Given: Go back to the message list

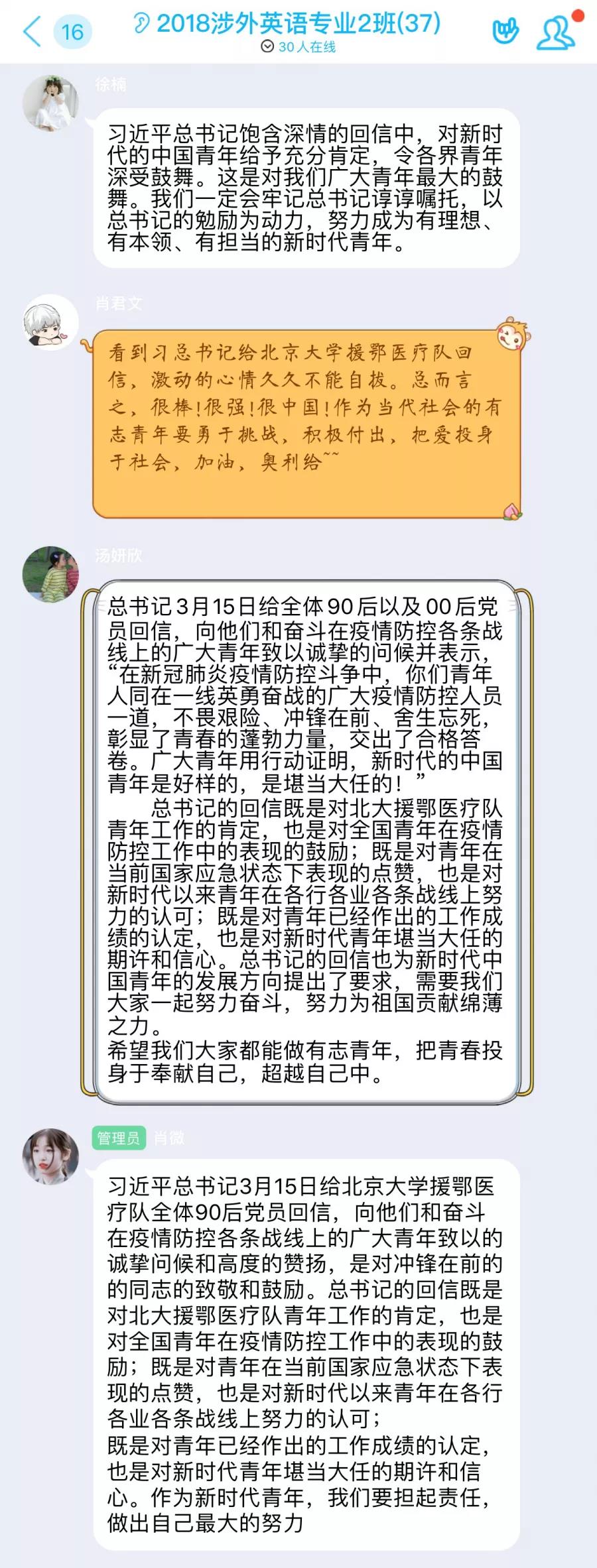Looking at the screenshot, I should point(32,31).
